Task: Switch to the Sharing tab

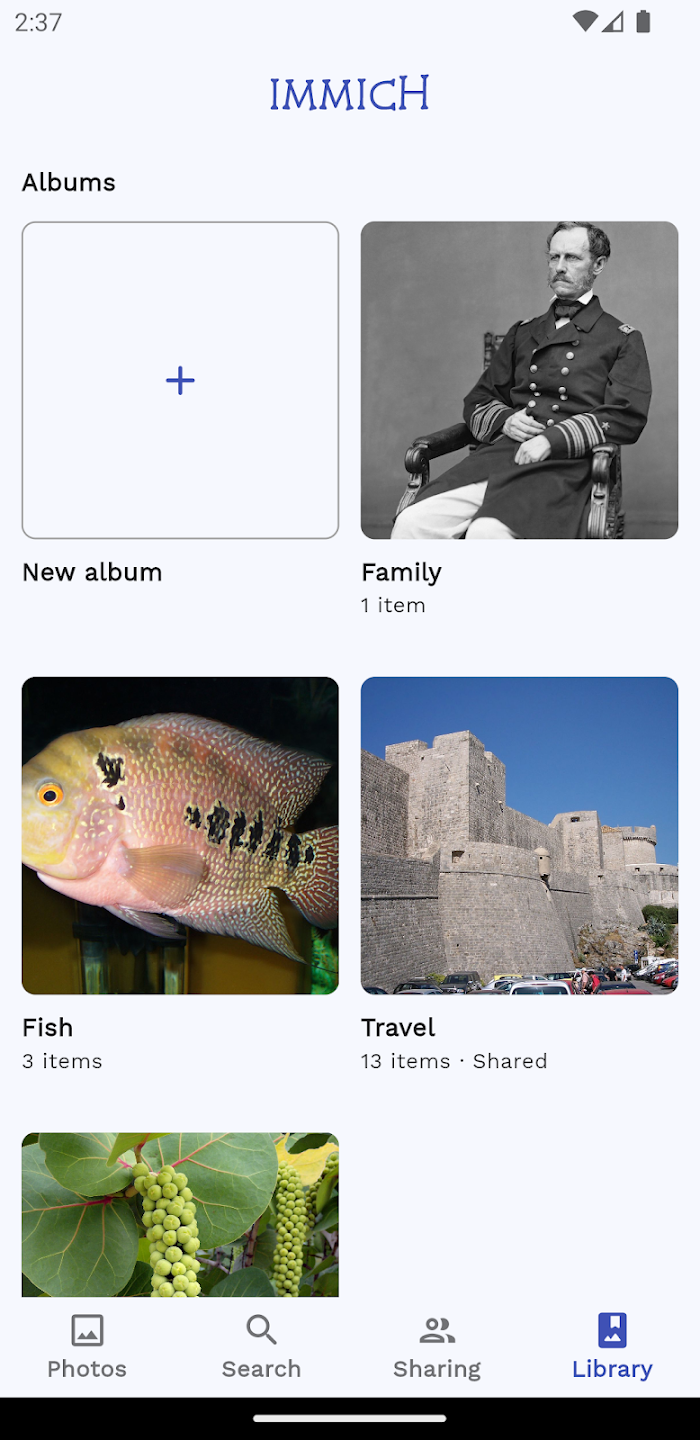Action: point(437,1346)
